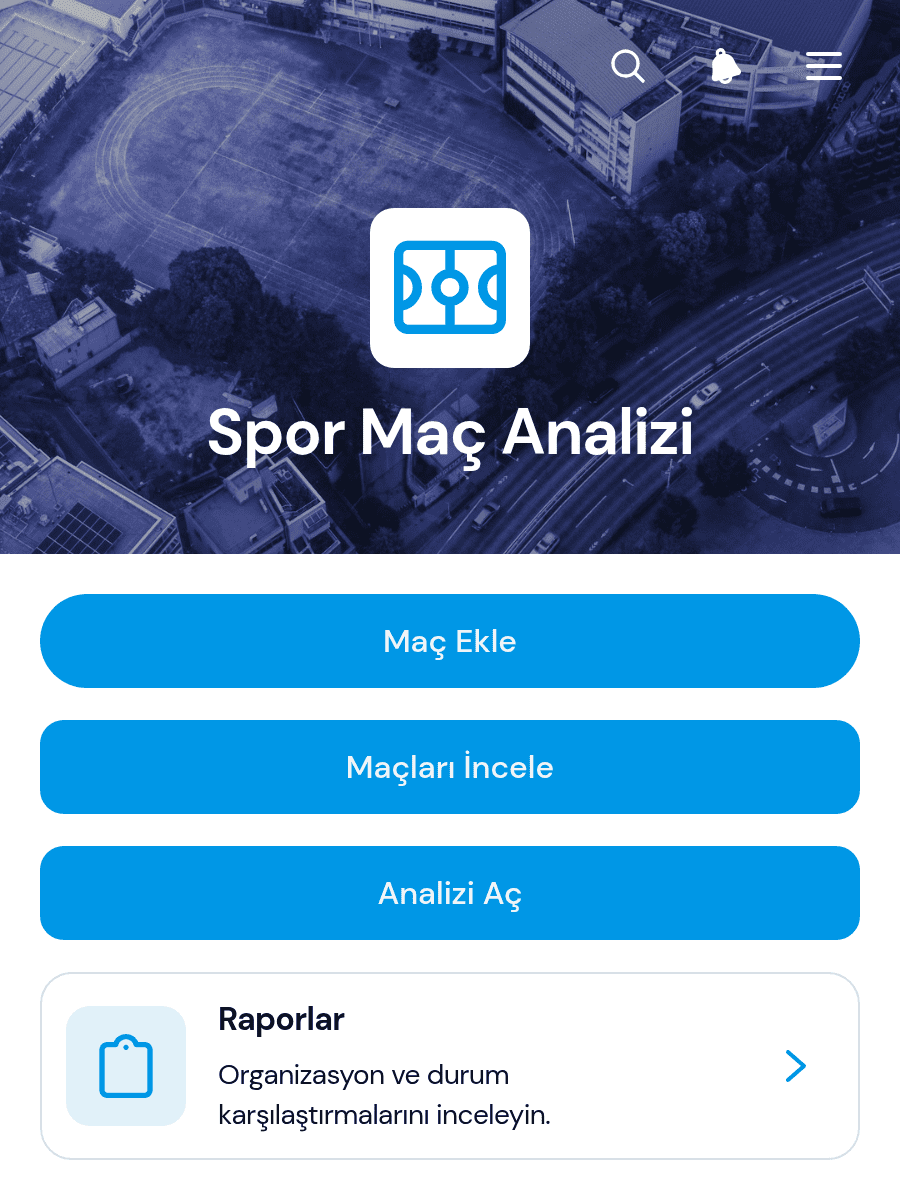Tap the Analizi Aç button
This screenshot has width=900, height=1184.
click(x=450, y=893)
